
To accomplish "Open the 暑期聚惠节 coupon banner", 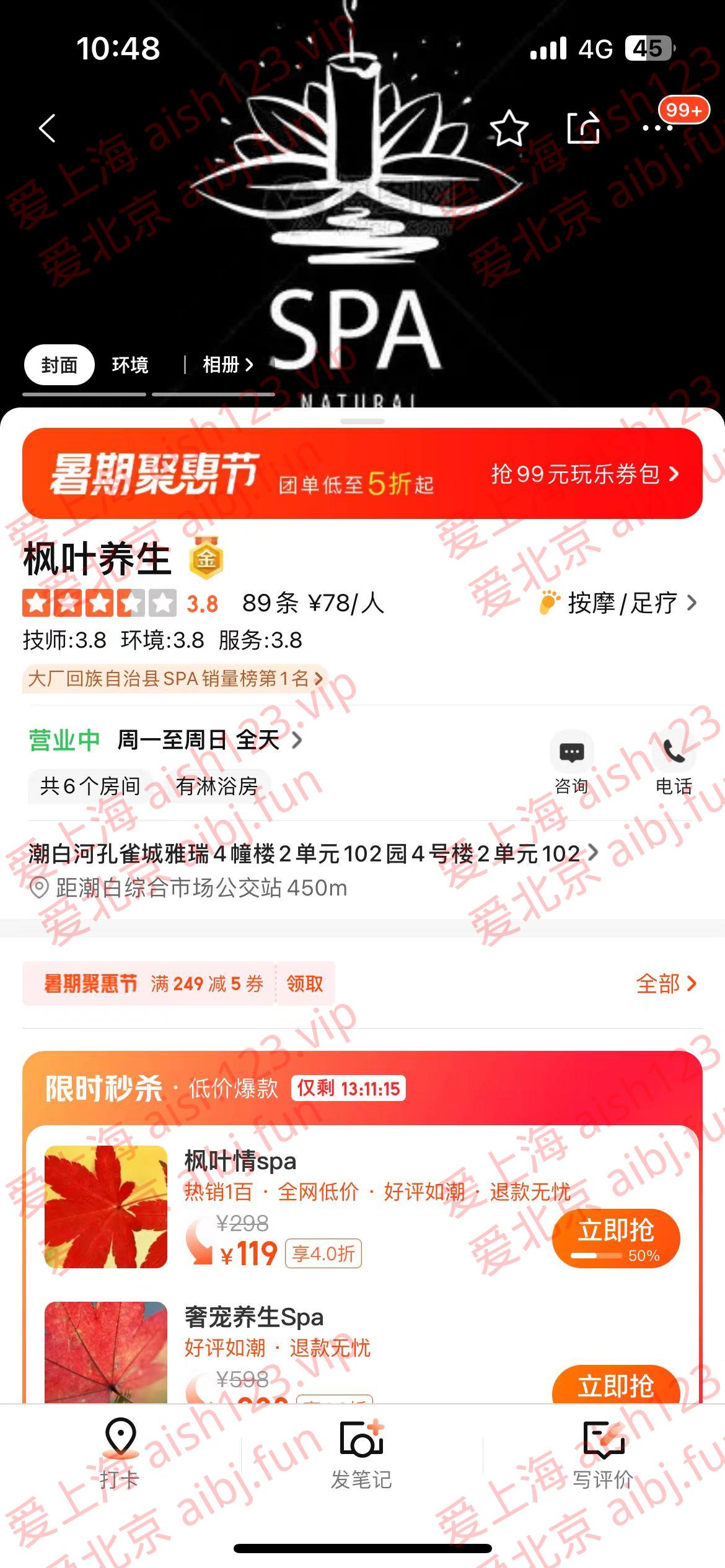I will point(362,474).
